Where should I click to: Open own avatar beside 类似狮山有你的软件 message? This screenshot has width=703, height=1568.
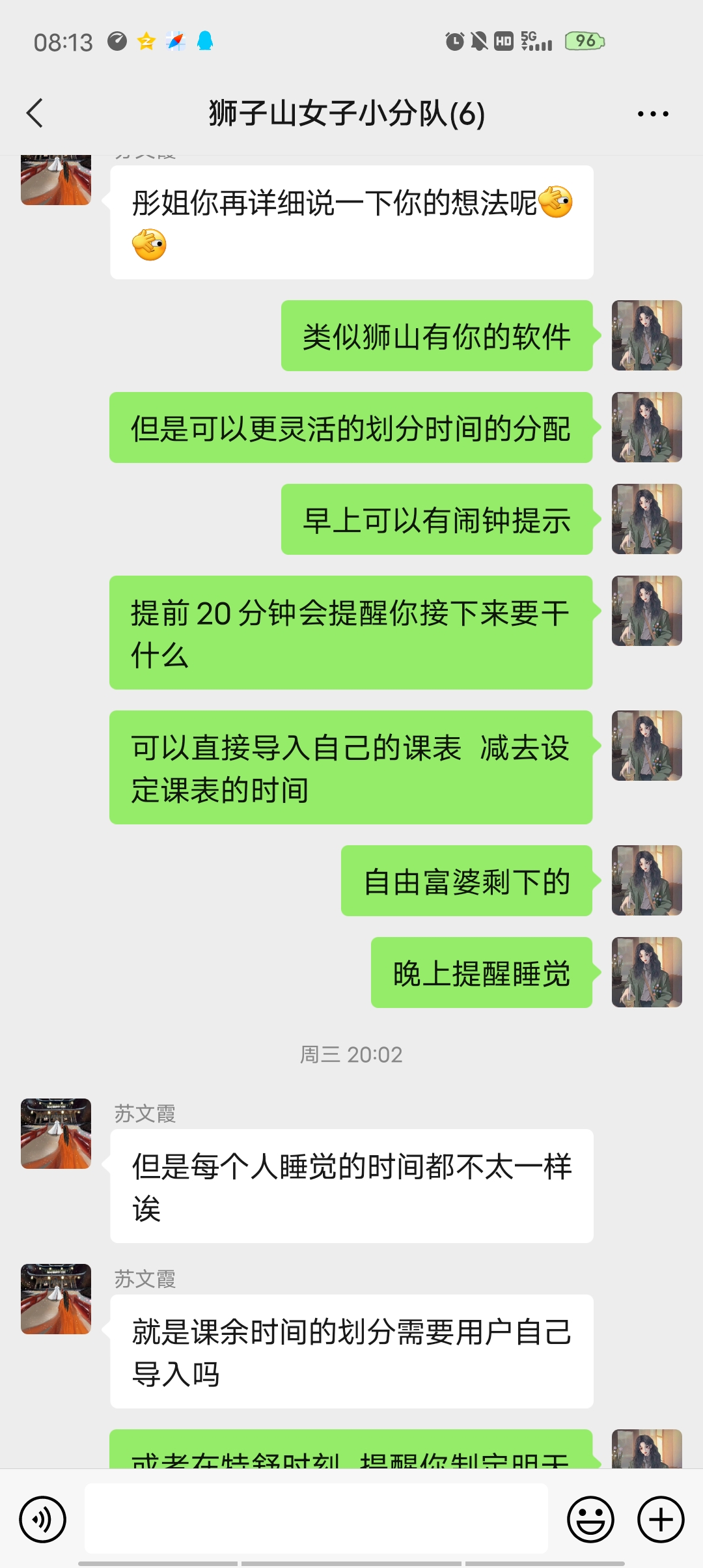pyautogui.click(x=646, y=335)
